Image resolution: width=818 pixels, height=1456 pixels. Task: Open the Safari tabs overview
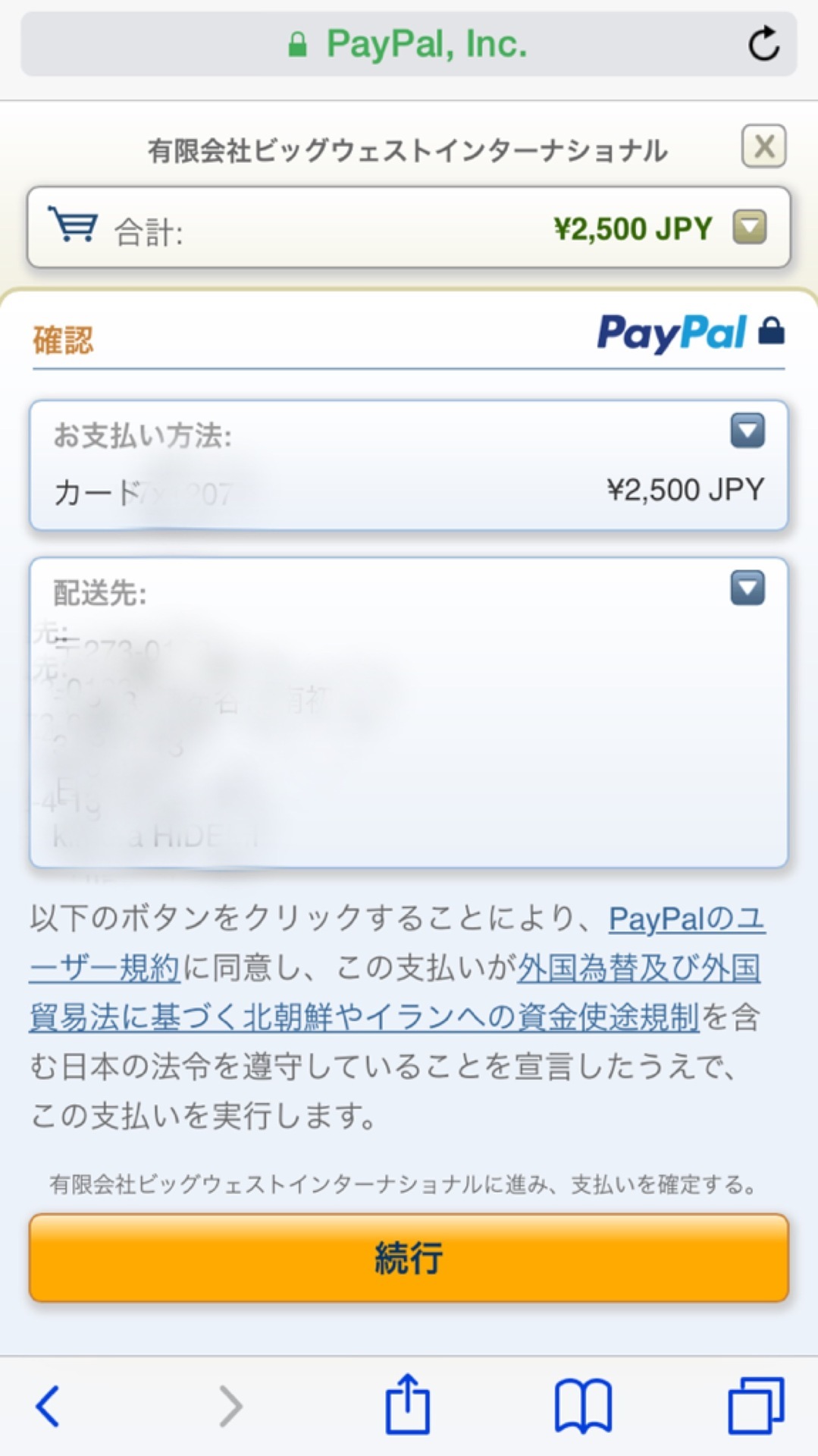tap(756, 1406)
